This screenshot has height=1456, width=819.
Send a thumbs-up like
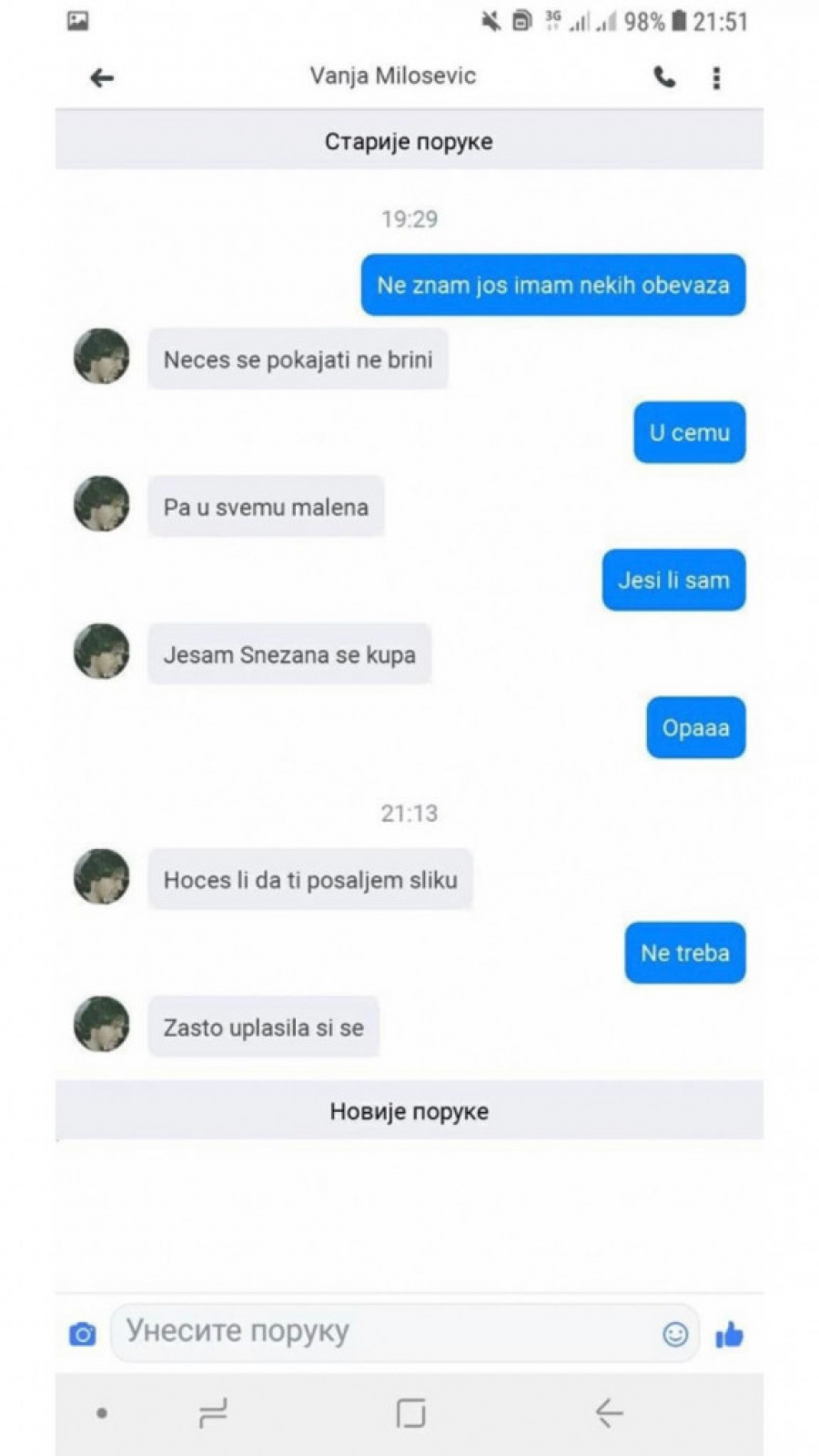(x=729, y=1334)
